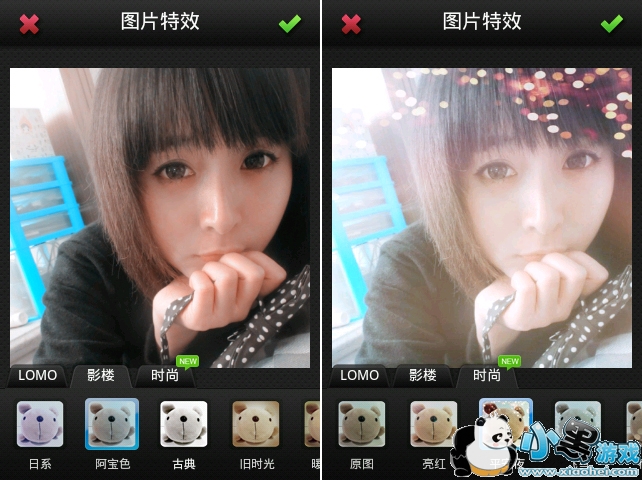Choose the 古典 filter
The height and width of the screenshot is (480, 642).
(x=184, y=424)
